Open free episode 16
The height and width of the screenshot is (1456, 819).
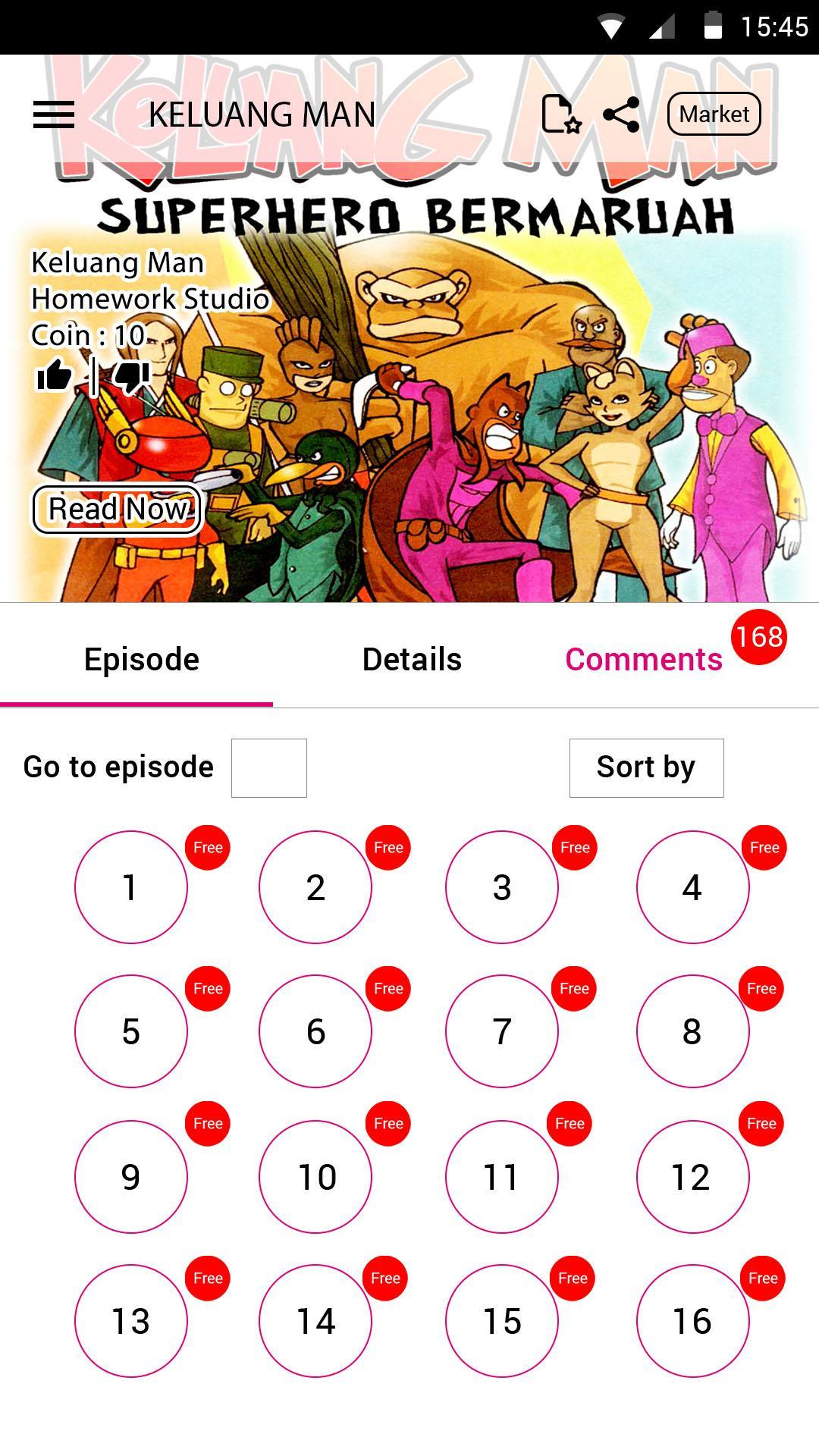point(692,1321)
